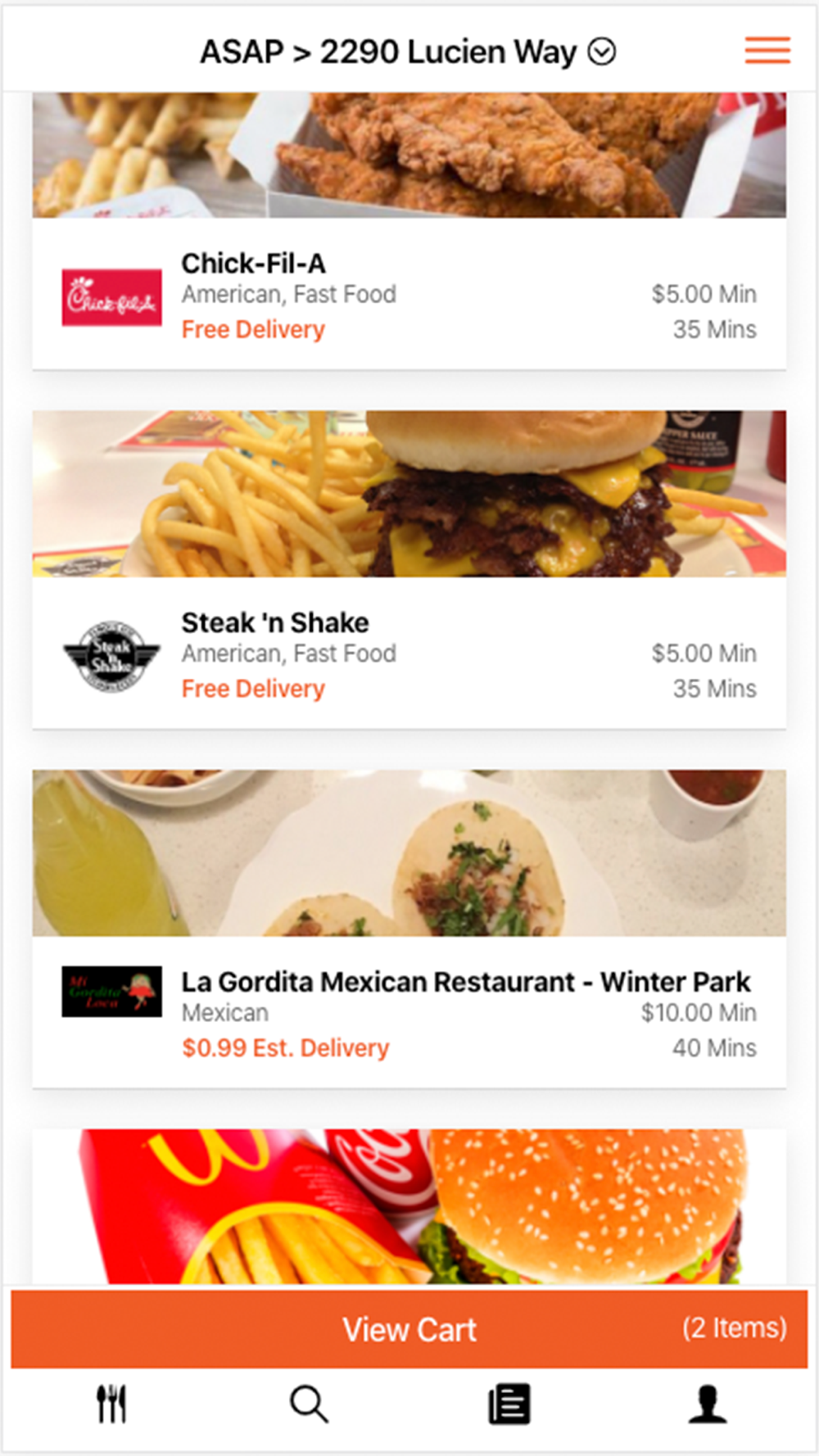The height and width of the screenshot is (1456, 819).
Task: Switch to the account profile tab
Action: [708, 1404]
